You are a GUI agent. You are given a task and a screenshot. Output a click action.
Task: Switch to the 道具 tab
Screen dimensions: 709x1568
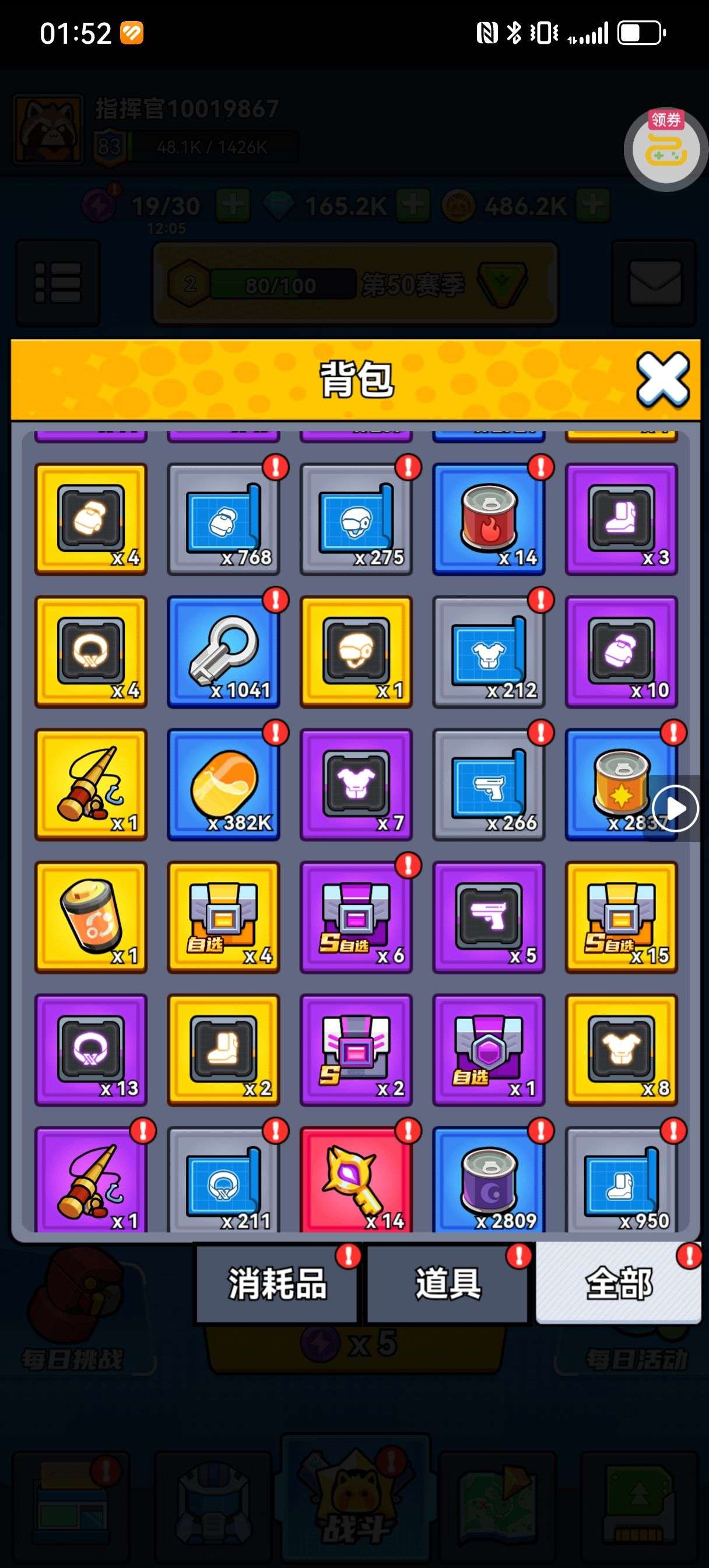click(x=447, y=1283)
